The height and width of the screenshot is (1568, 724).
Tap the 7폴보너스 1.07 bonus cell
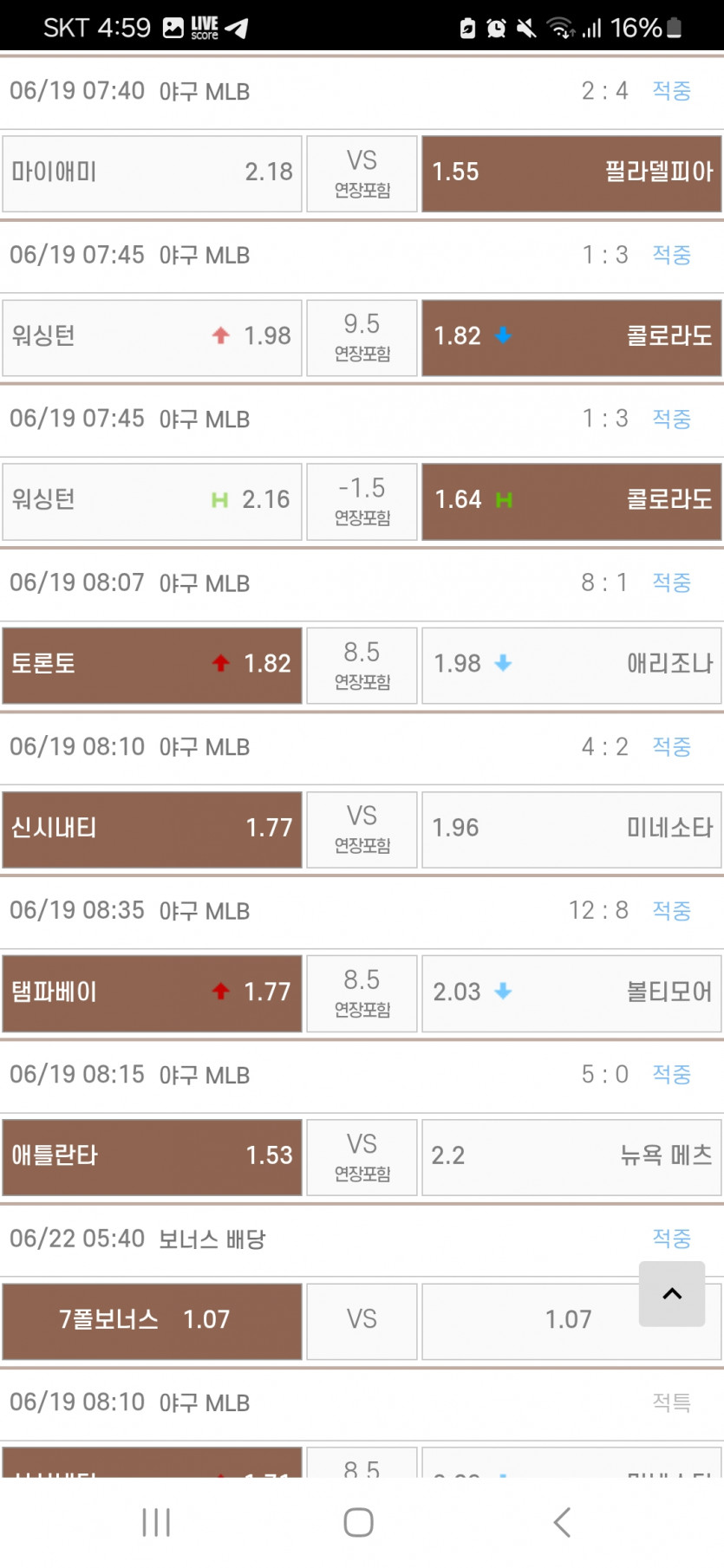click(x=153, y=1321)
